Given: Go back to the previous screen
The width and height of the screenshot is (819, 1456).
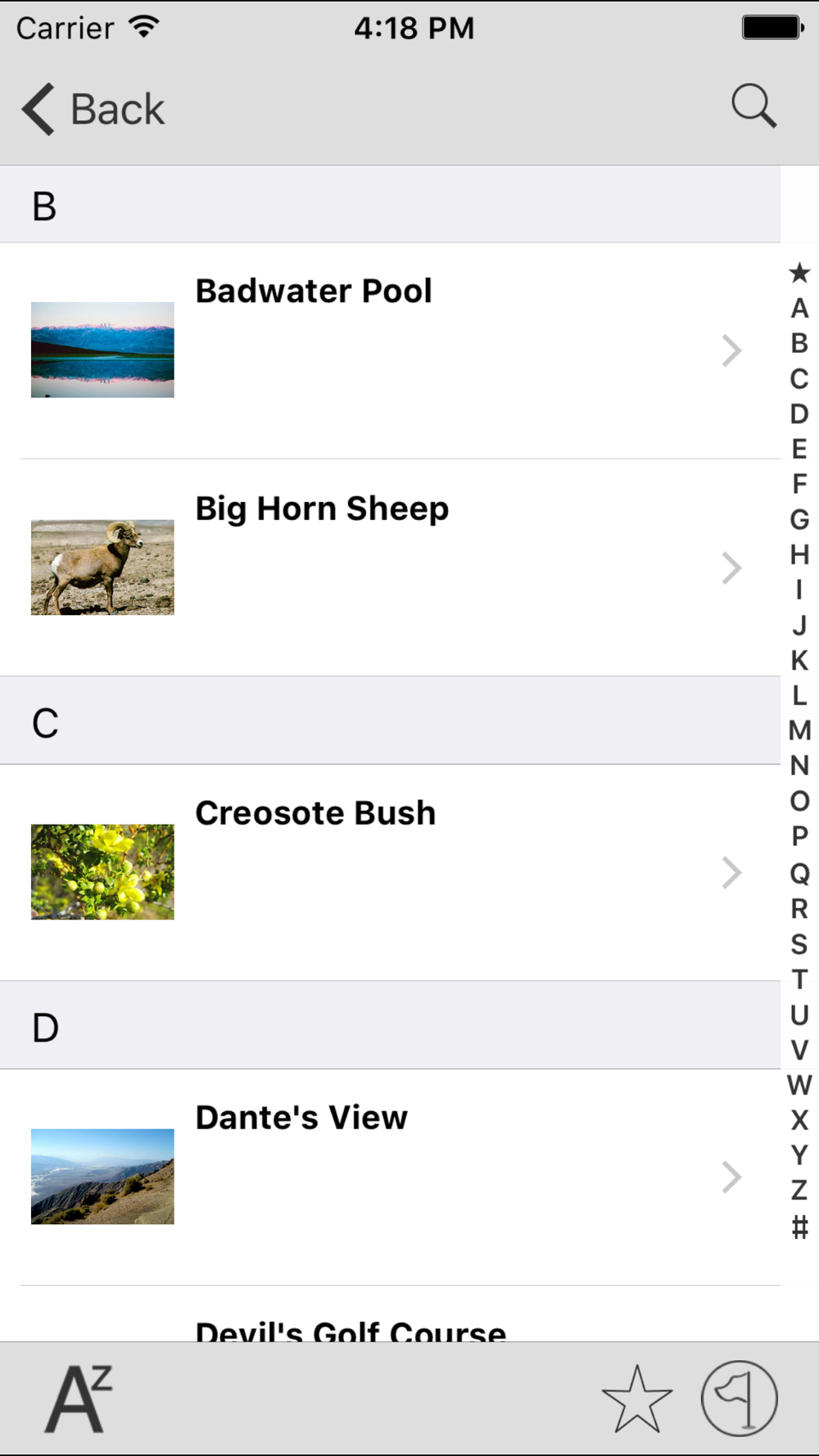Looking at the screenshot, I should tap(93, 109).
